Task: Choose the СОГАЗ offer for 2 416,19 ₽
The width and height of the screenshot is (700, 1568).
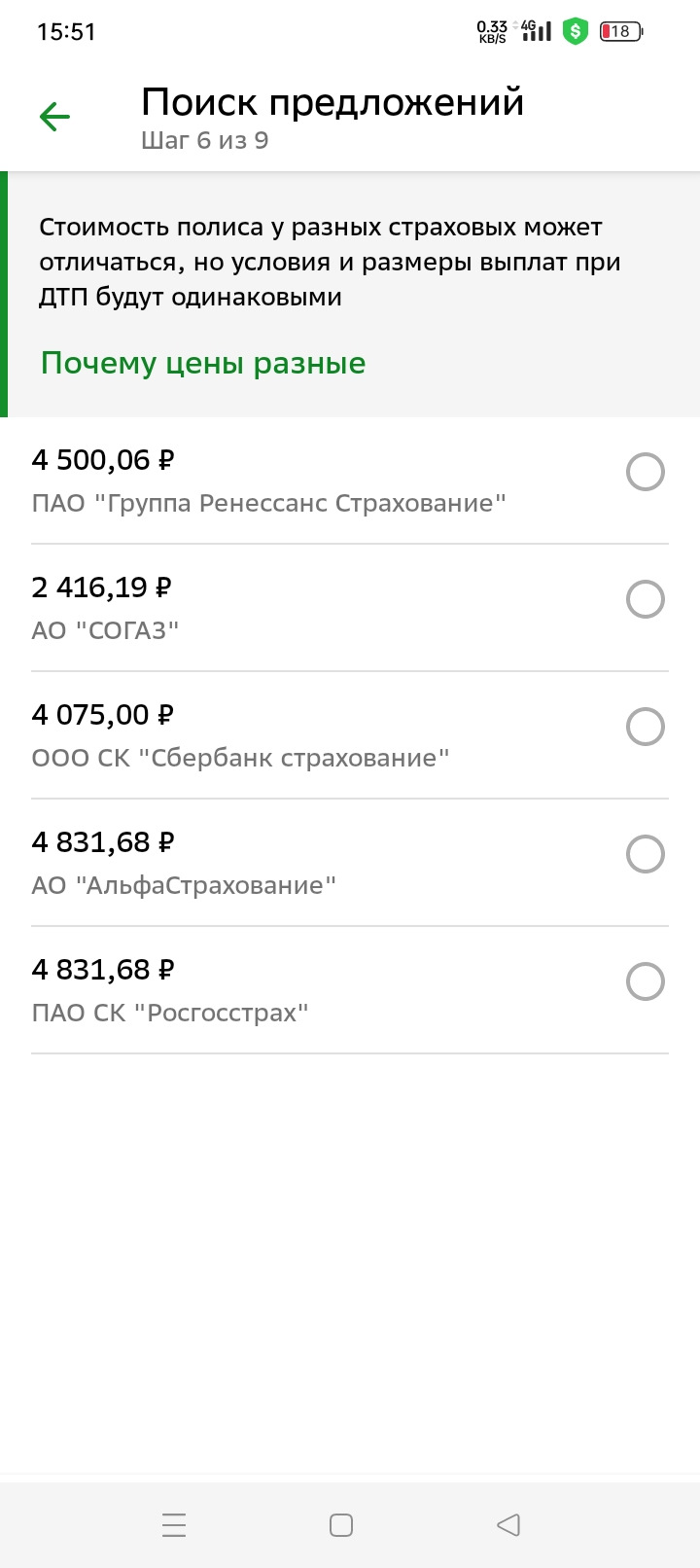Action: [645, 600]
